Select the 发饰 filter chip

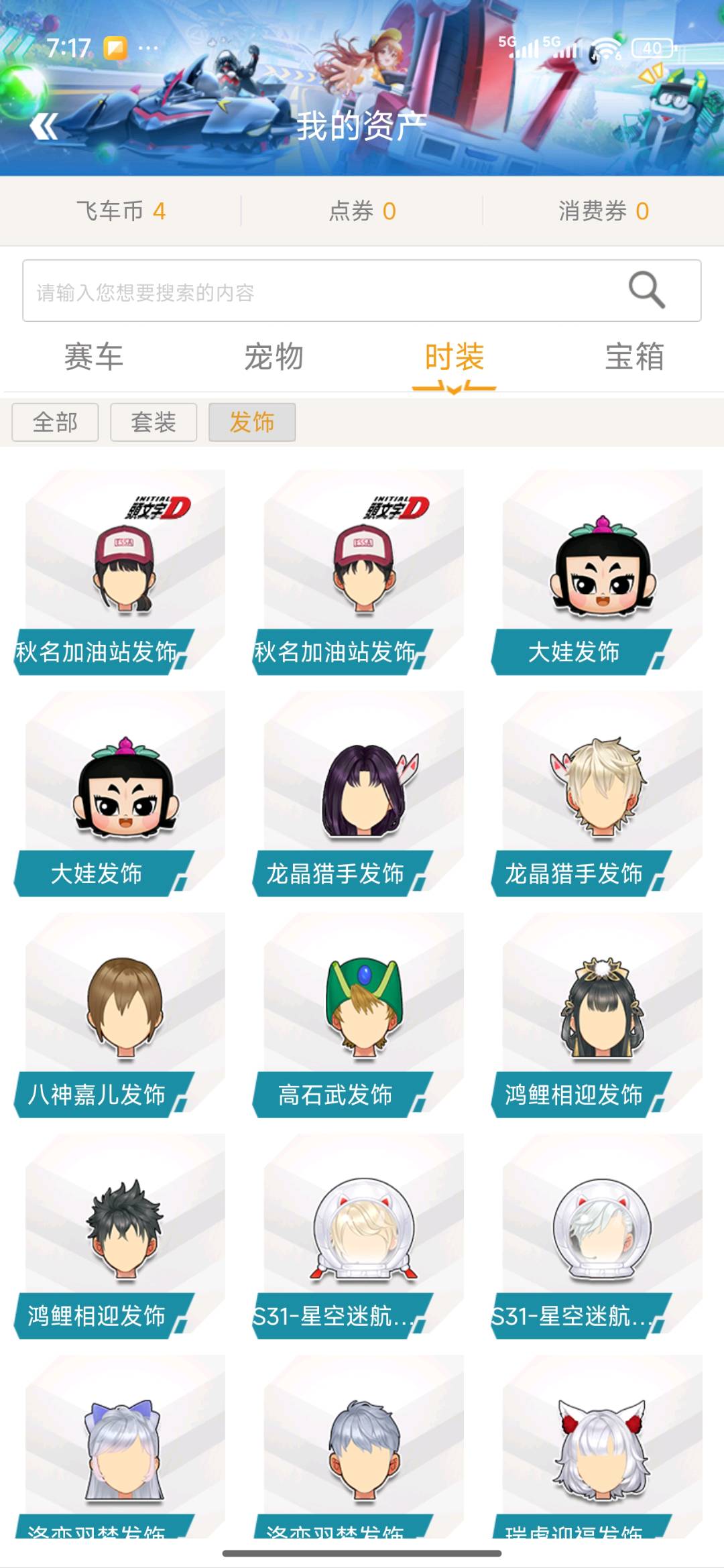[x=252, y=422]
